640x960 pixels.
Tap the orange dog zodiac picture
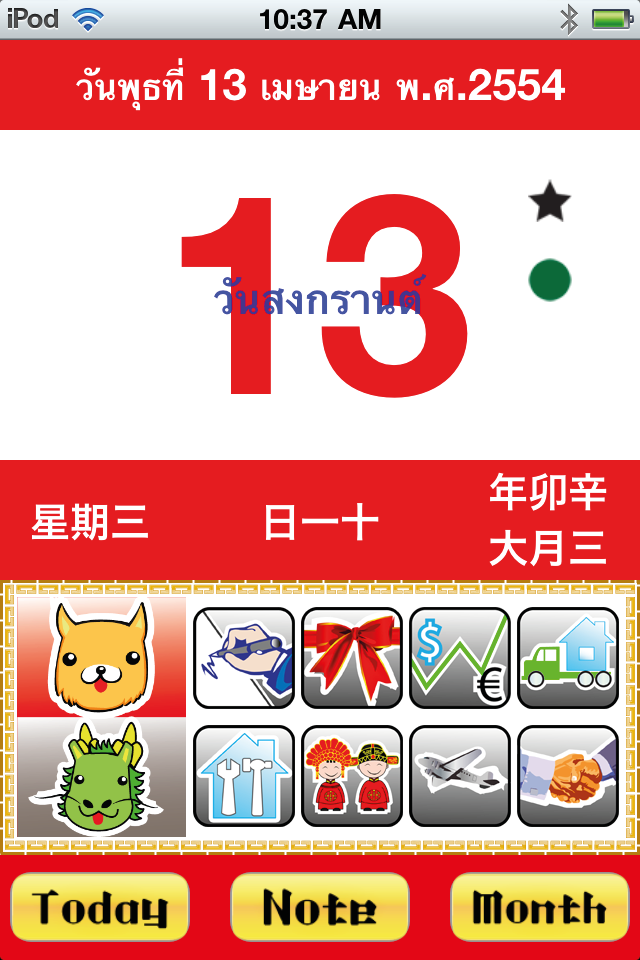click(x=102, y=657)
